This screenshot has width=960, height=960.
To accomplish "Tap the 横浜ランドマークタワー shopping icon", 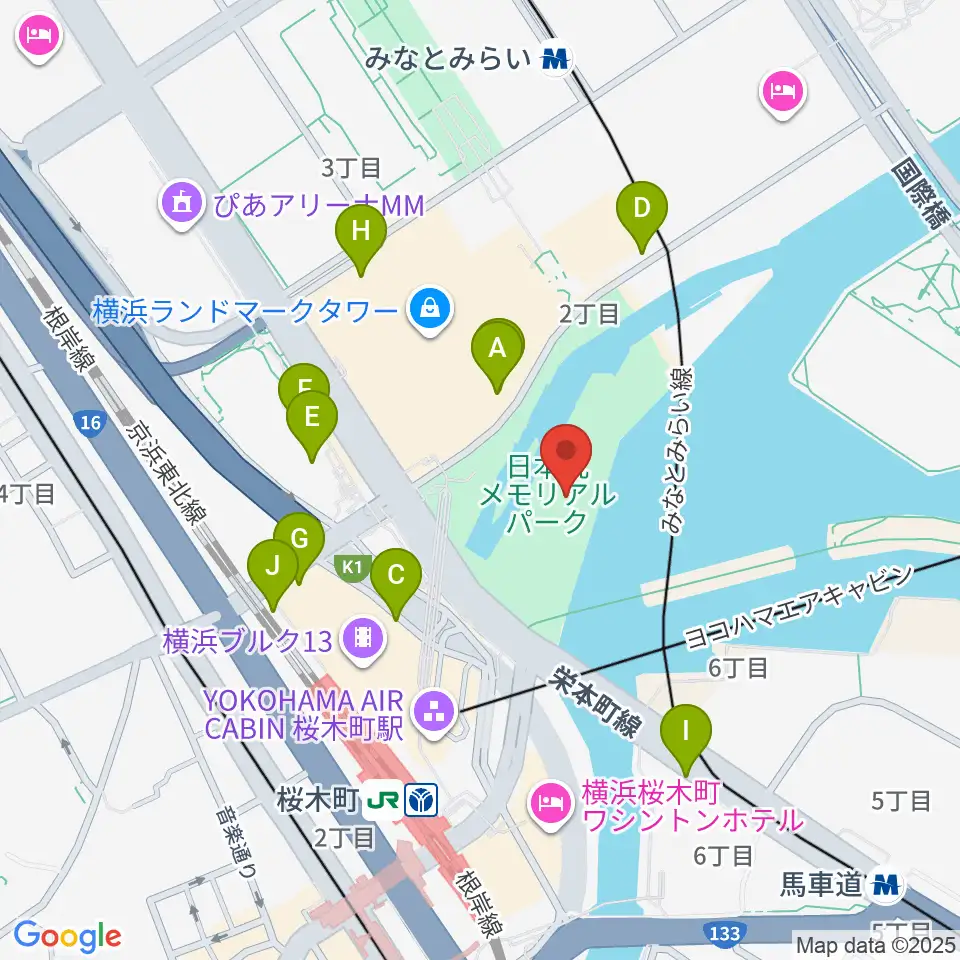I will (431, 307).
